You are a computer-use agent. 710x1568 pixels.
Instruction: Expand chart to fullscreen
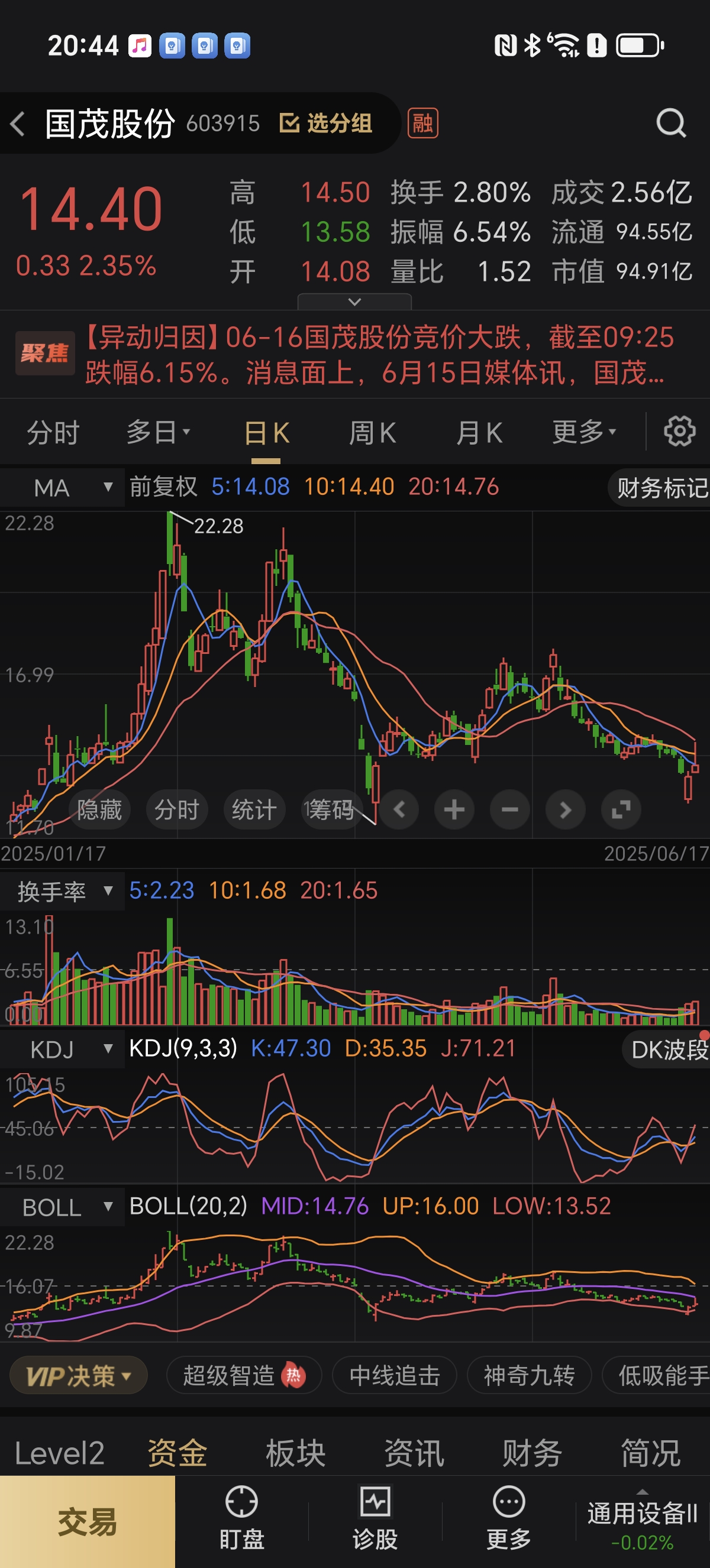(621, 810)
